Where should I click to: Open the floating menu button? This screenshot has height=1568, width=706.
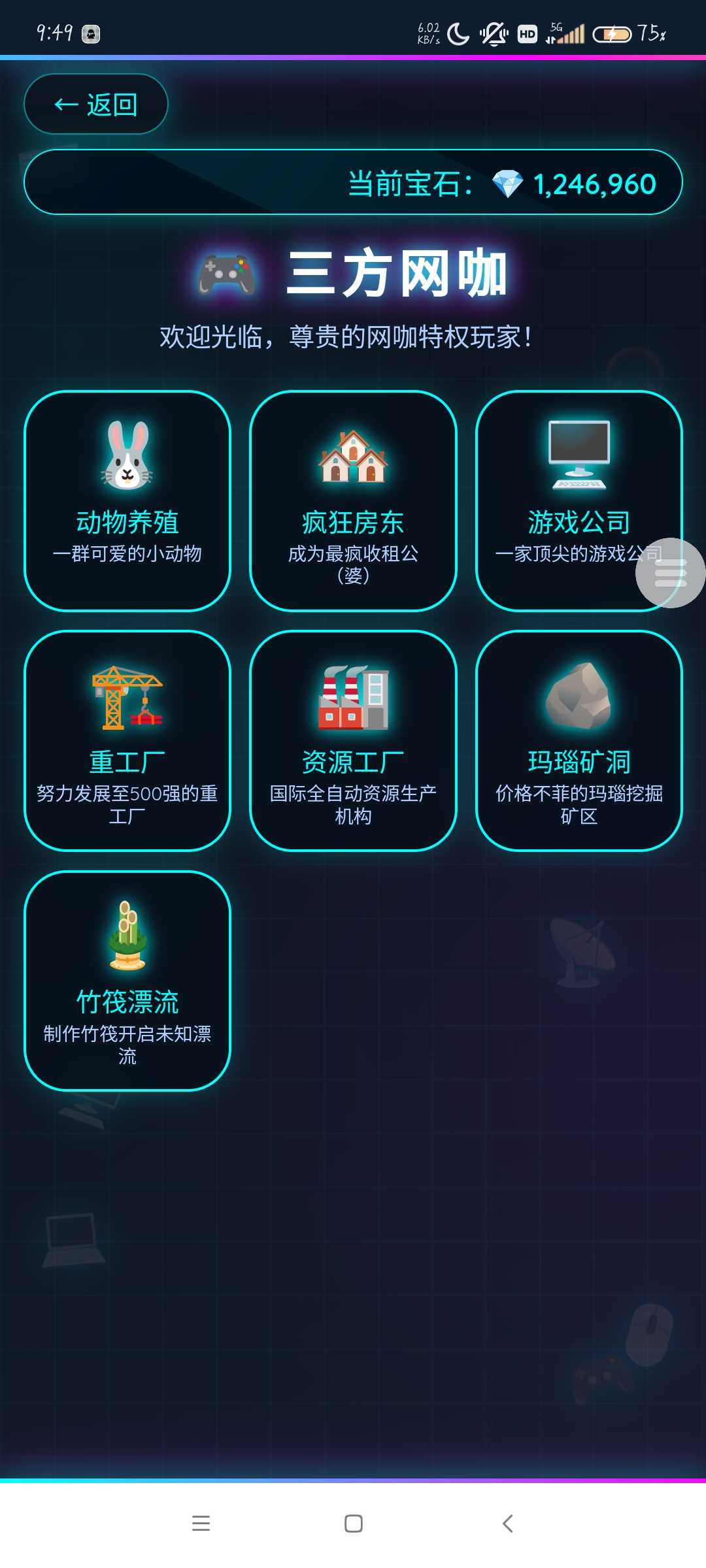click(x=670, y=573)
